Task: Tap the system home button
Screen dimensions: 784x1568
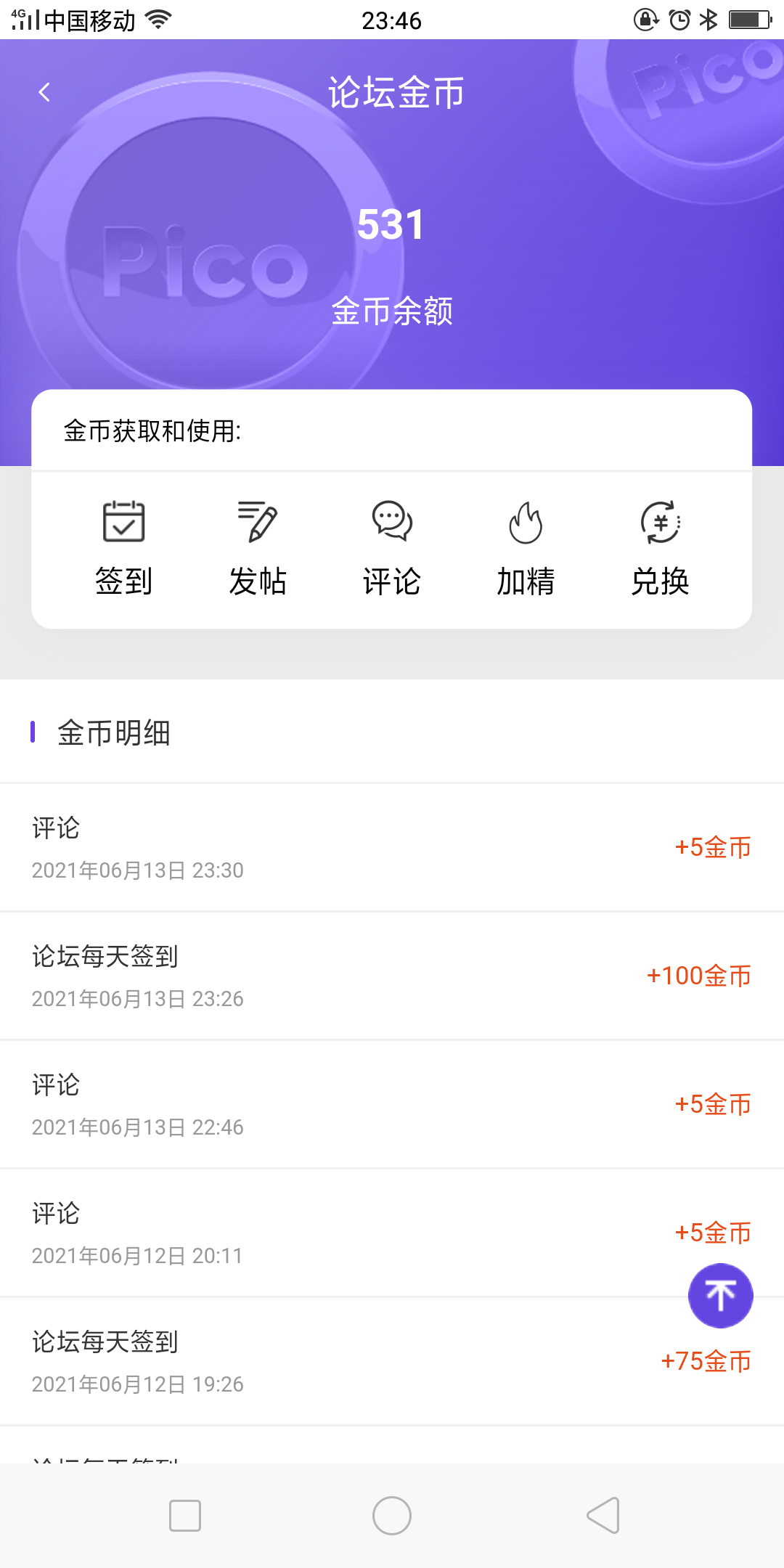Action: coord(392,1516)
